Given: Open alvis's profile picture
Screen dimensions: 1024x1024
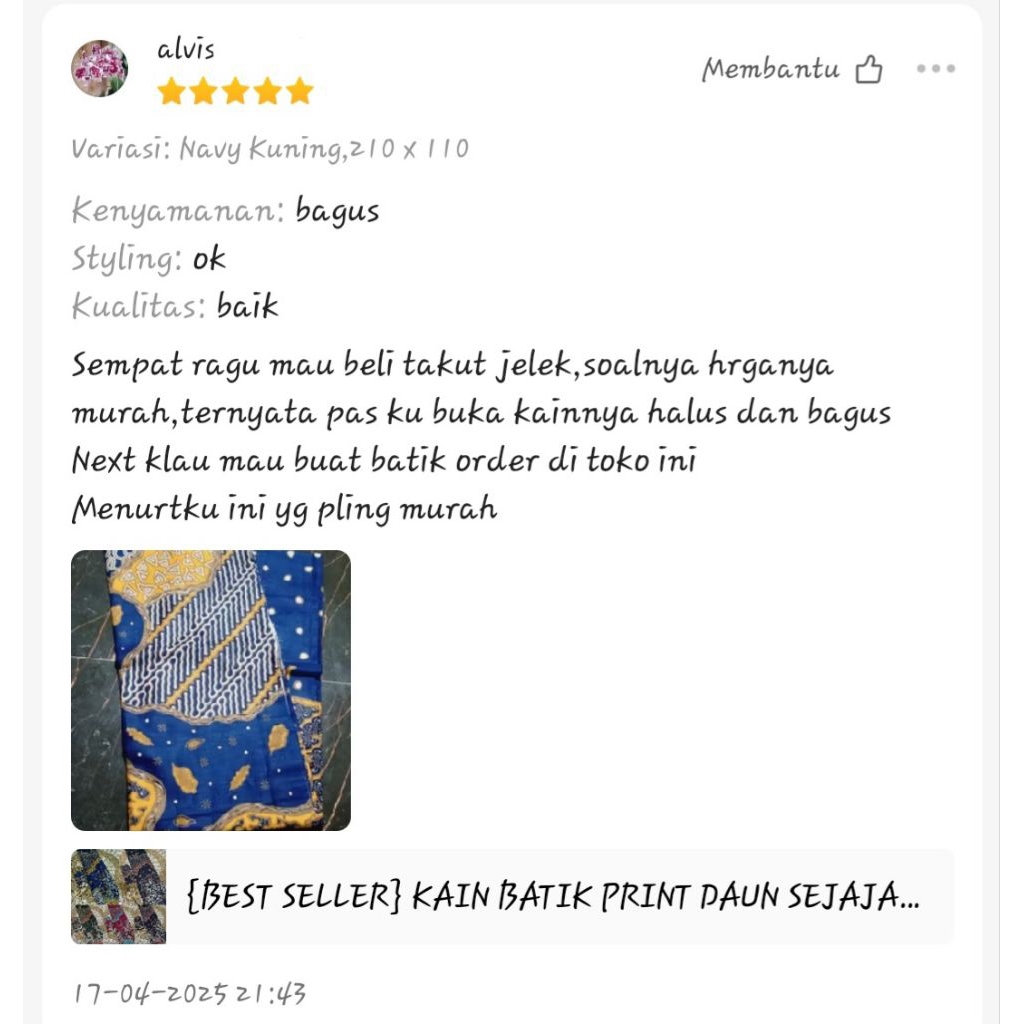Looking at the screenshot, I should [x=99, y=68].
